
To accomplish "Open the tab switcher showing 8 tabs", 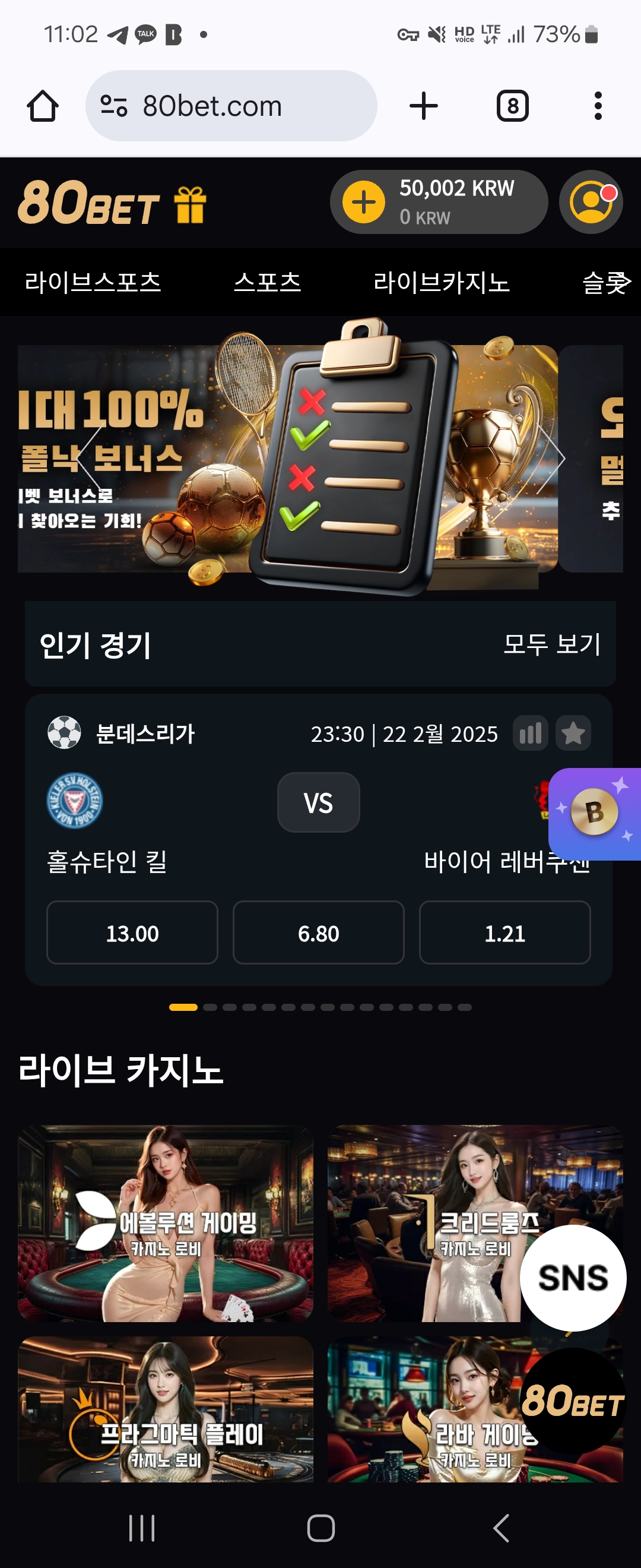I will click(x=512, y=106).
